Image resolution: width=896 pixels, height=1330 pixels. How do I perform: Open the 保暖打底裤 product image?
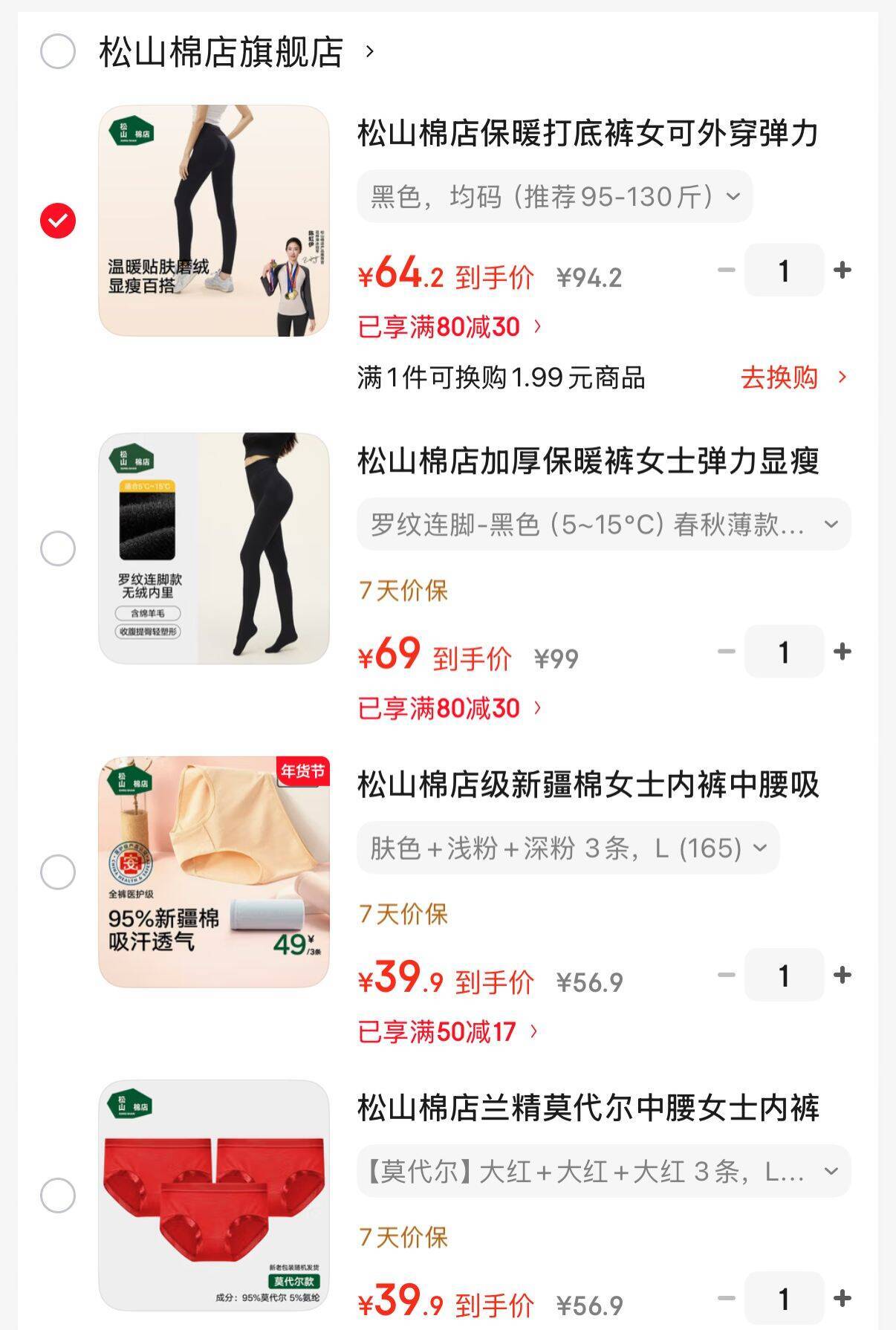pos(214,221)
